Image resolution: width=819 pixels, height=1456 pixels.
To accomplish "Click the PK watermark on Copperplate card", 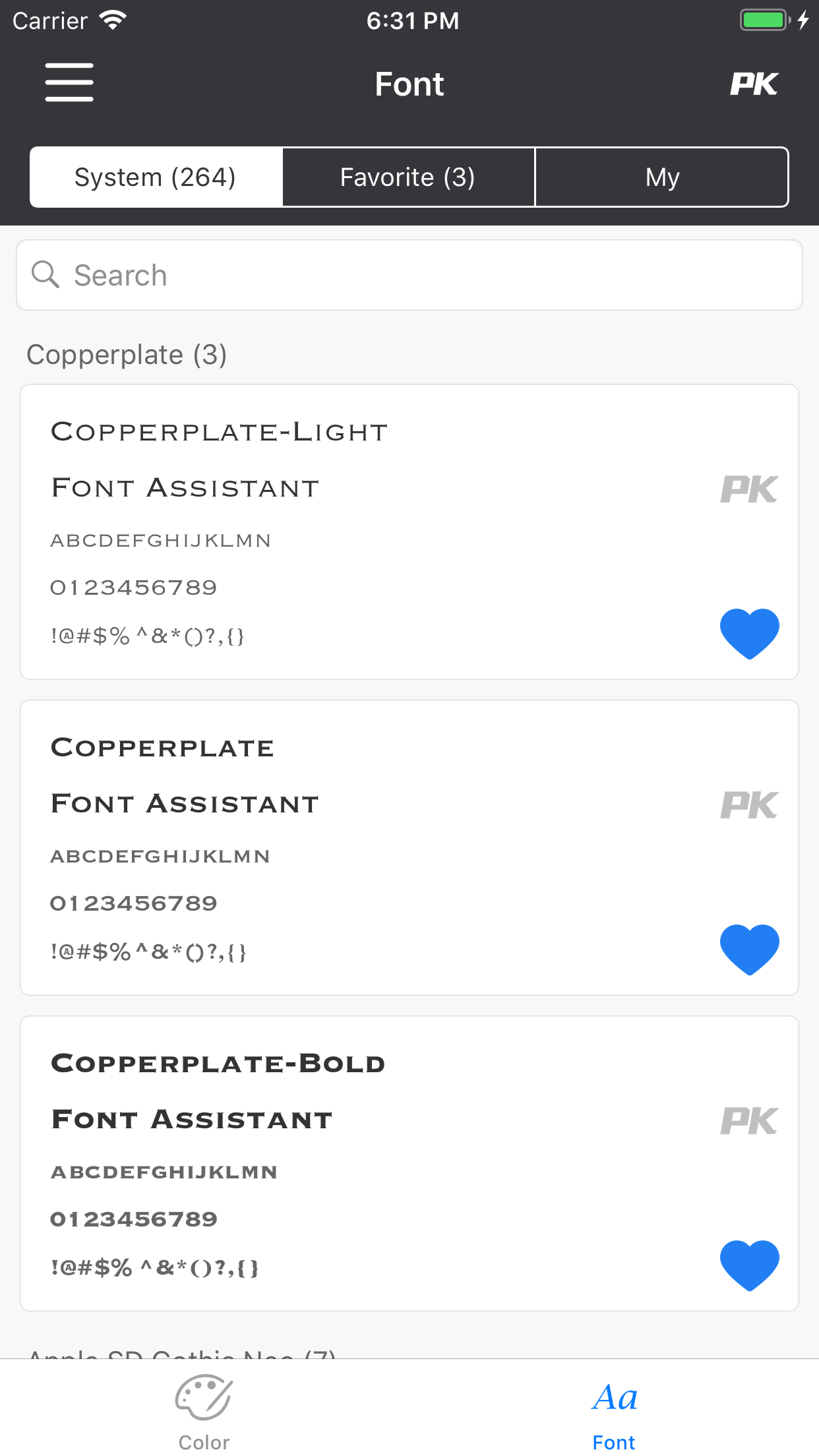I will (x=749, y=804).
